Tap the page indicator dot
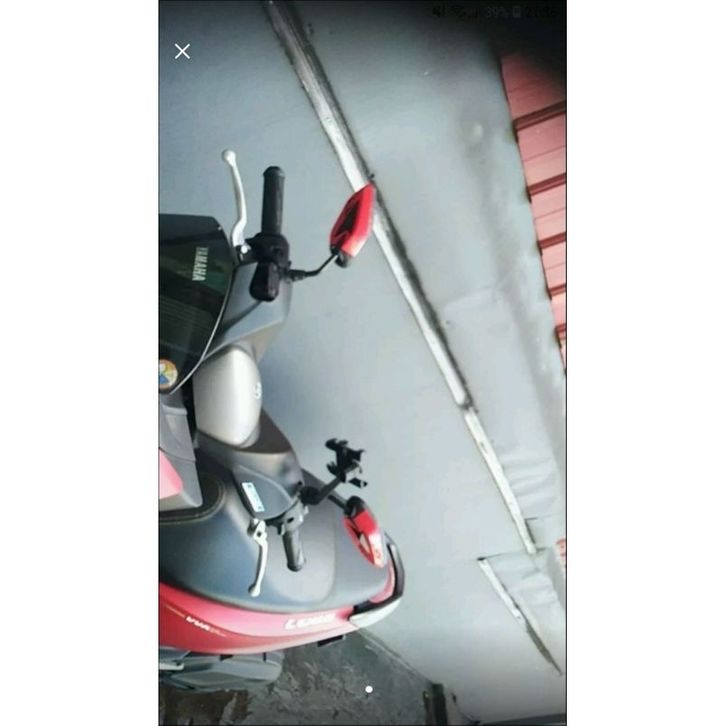Screen dimensions: 726x726 (369, 689)
